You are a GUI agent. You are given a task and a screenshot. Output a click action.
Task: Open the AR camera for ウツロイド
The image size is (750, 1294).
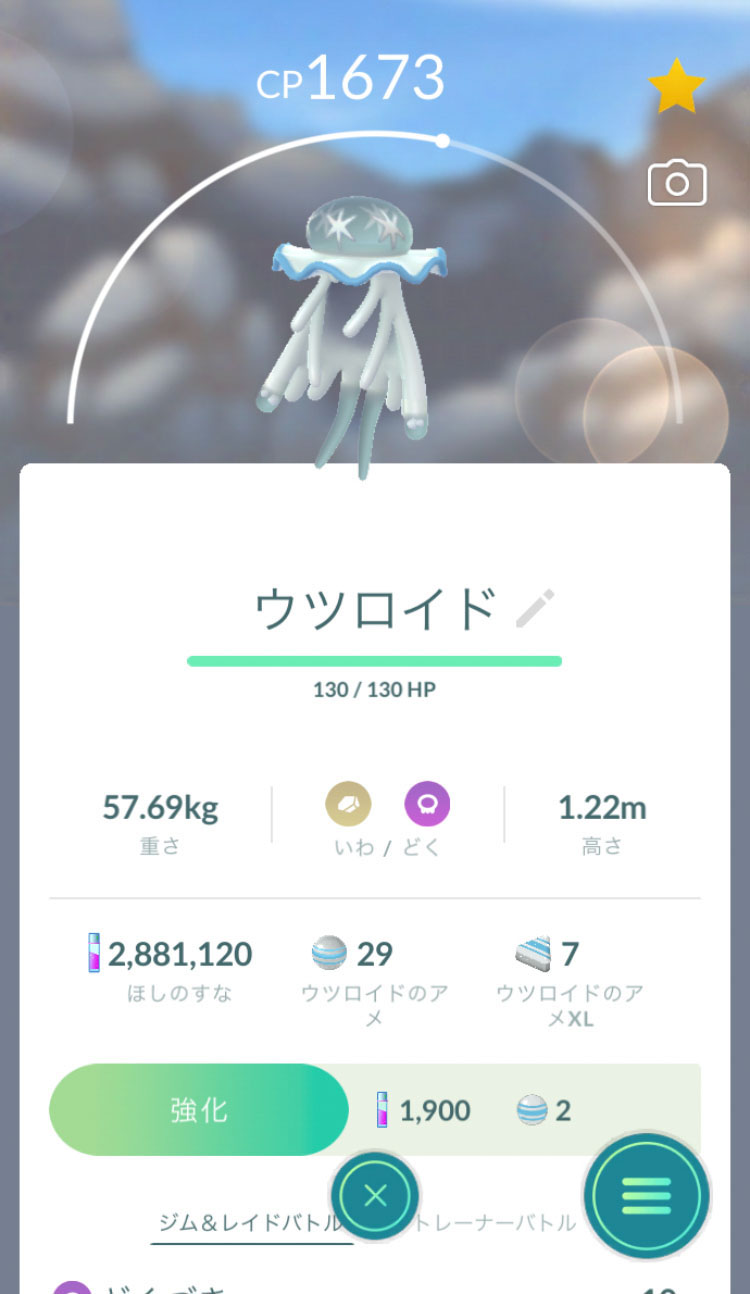coord(677,184)
